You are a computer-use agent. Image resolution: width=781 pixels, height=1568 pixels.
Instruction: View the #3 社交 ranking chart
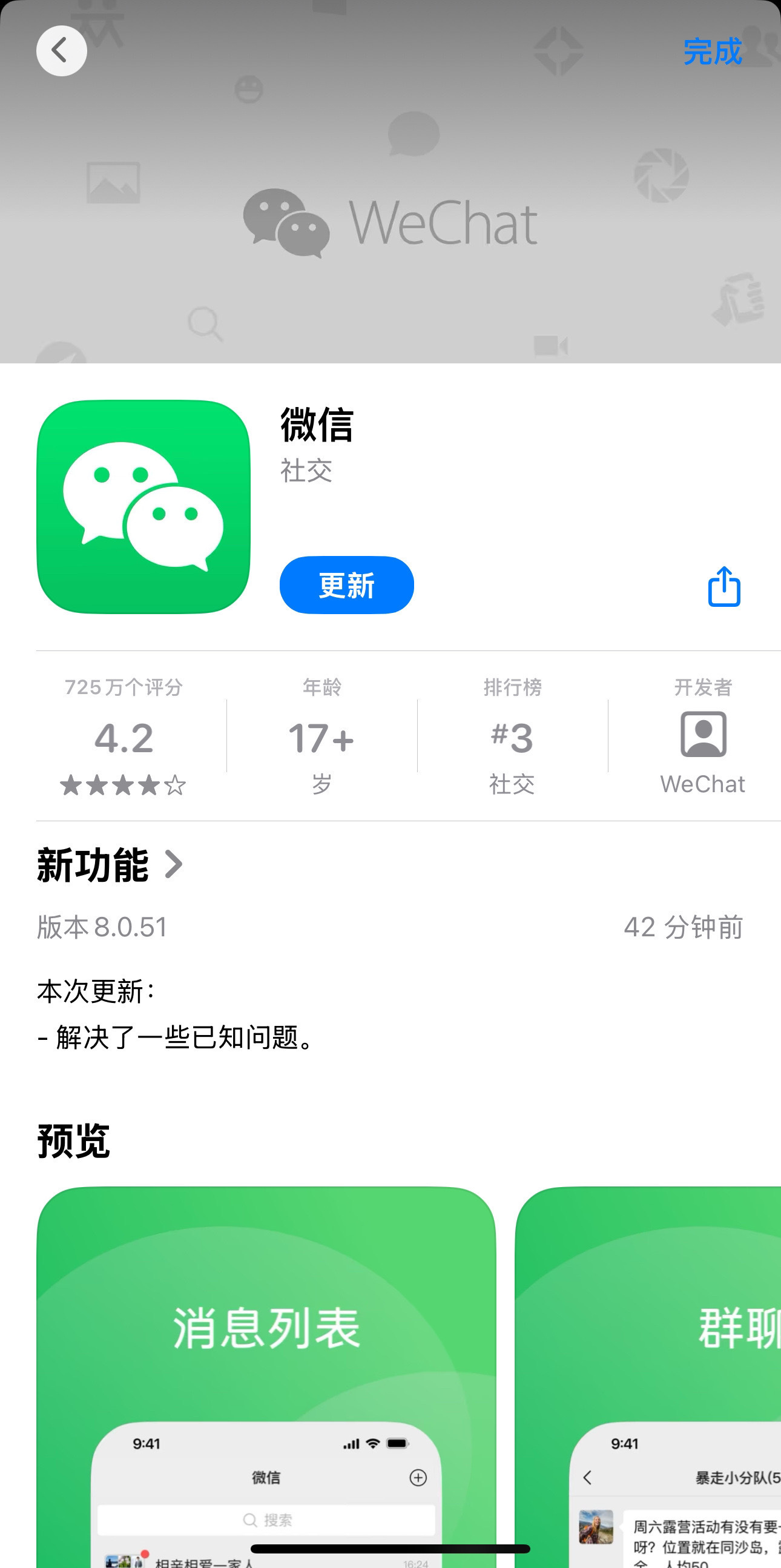click(x=512, y=736)
